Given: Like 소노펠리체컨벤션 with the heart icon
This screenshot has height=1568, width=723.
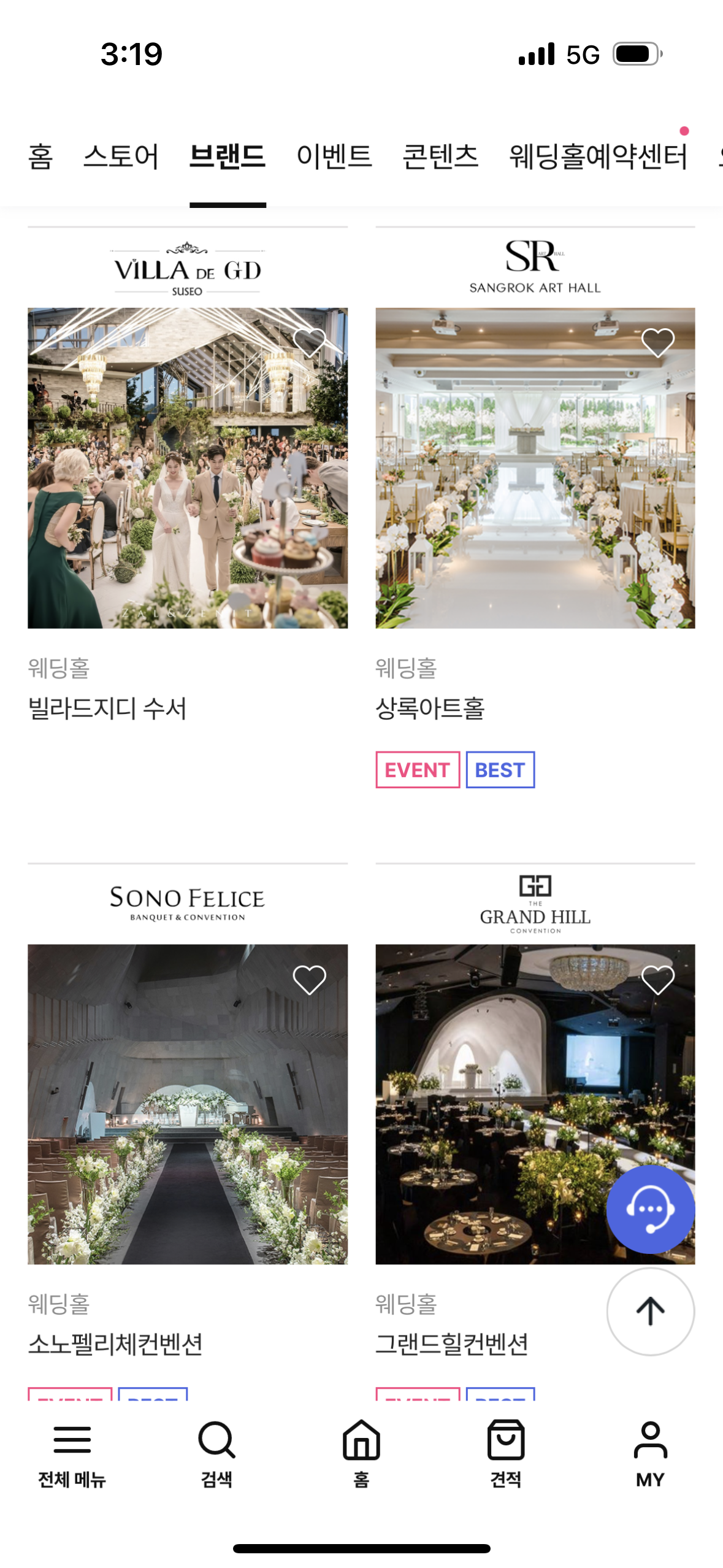Looking at the screenshot, I should (310, 979).
